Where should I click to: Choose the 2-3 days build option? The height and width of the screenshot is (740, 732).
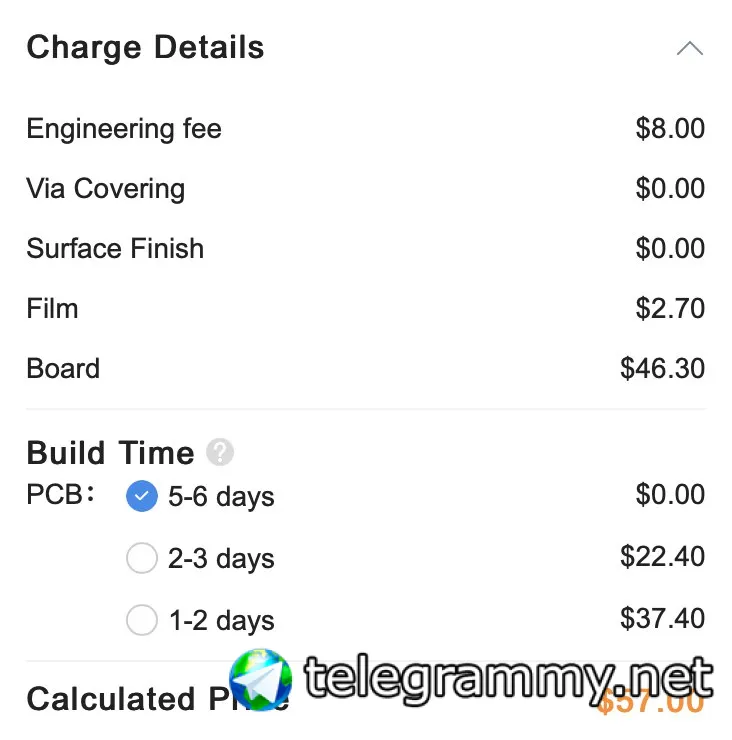[x=142, y=558]
